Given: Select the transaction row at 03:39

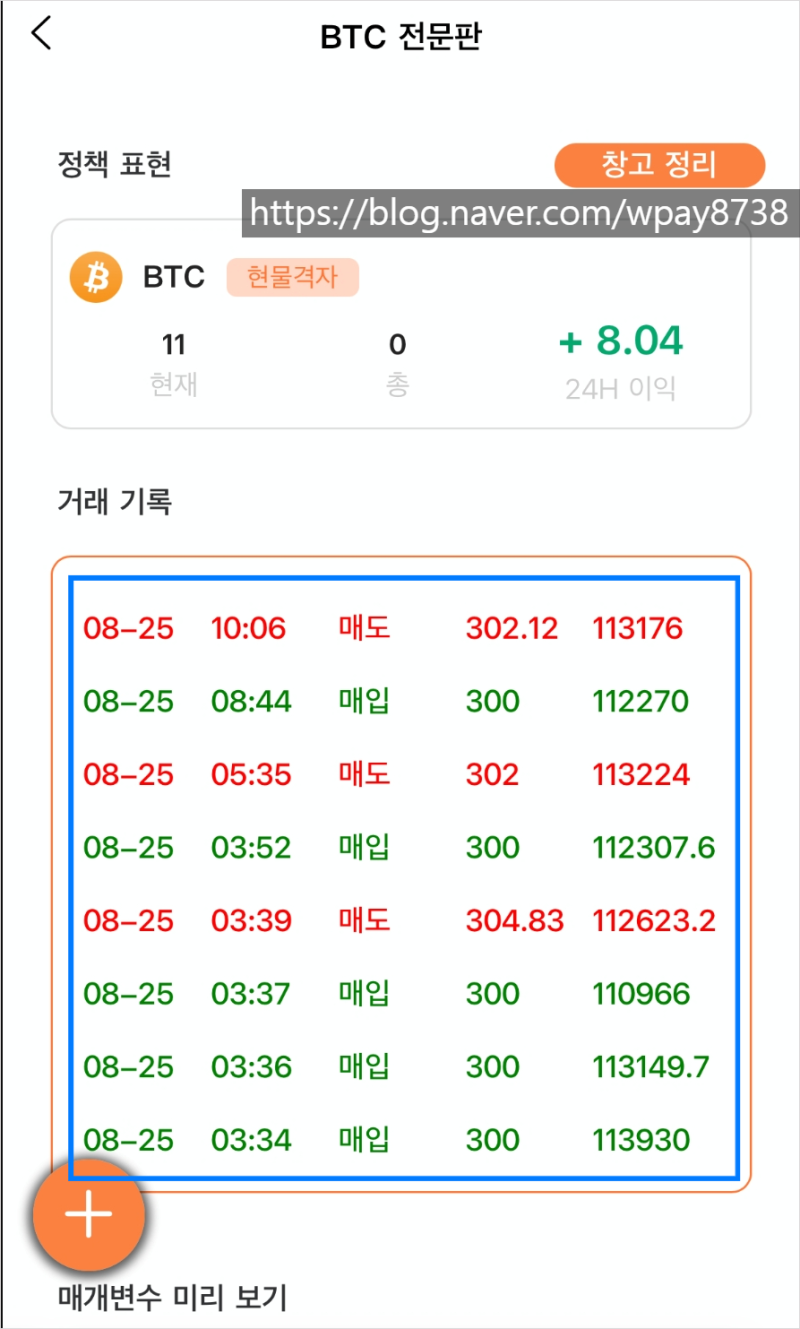Looking at the screenshot, I should click(400, 920).
